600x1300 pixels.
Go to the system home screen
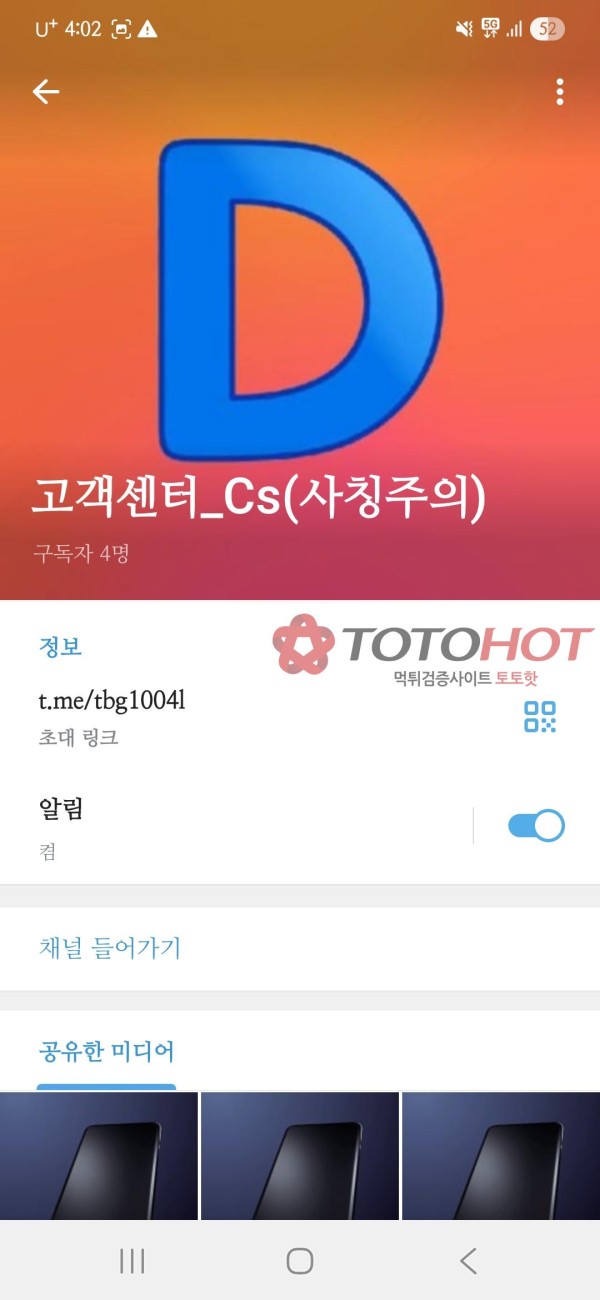tap(300, 1261)
